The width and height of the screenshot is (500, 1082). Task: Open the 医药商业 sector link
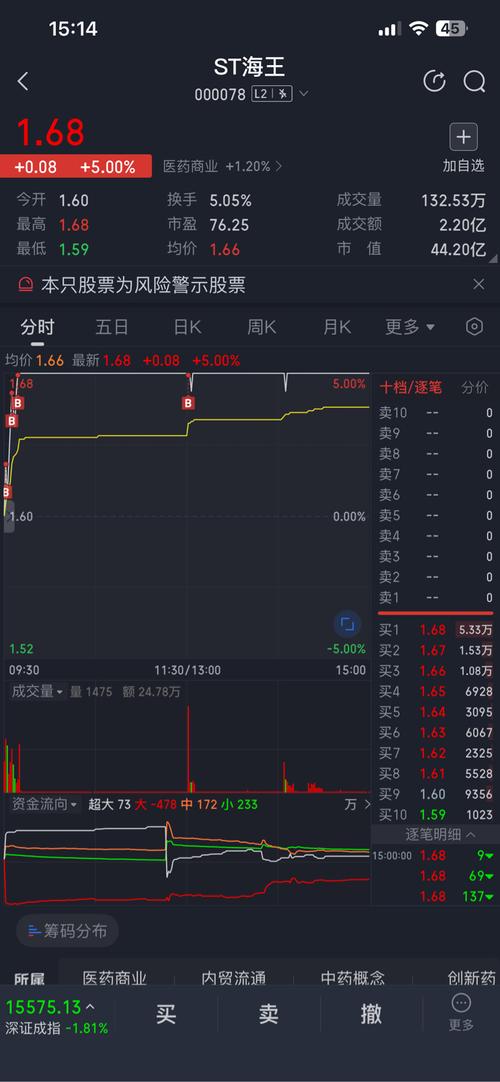pyautogui.click(x=222, y=166)
